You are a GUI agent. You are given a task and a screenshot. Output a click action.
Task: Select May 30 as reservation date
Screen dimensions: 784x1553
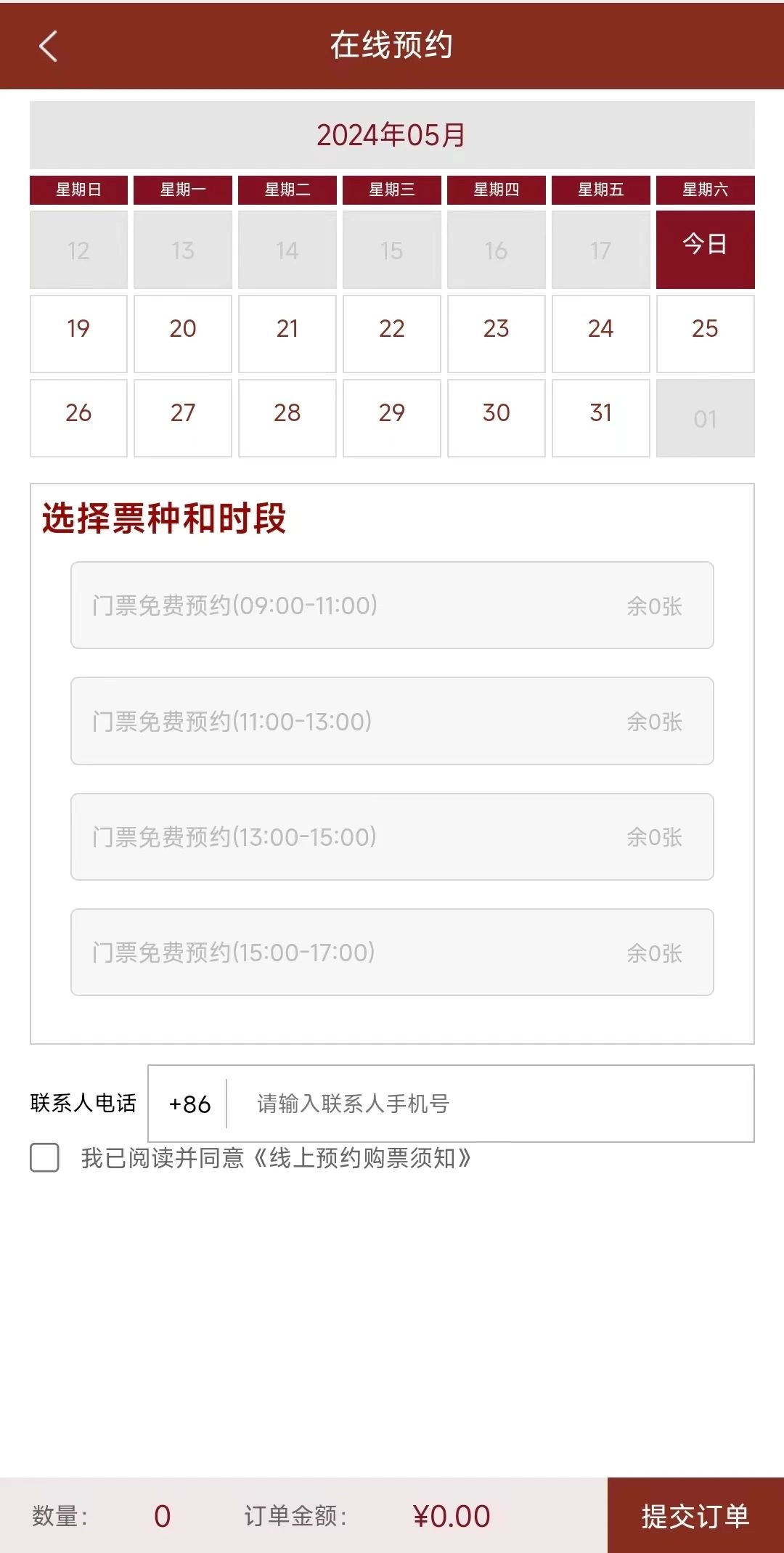pos(497,417)
